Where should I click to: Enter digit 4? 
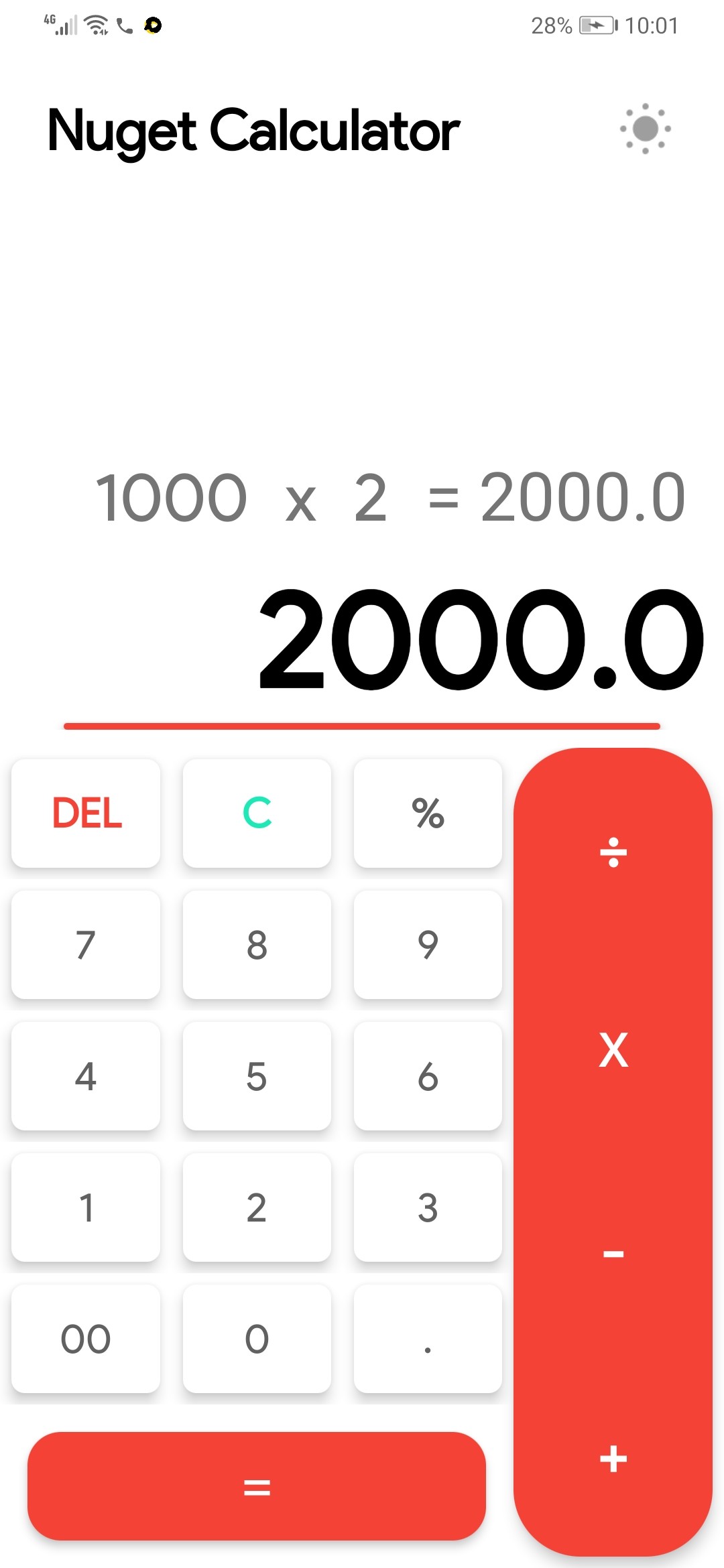[x=86, y=1075]
